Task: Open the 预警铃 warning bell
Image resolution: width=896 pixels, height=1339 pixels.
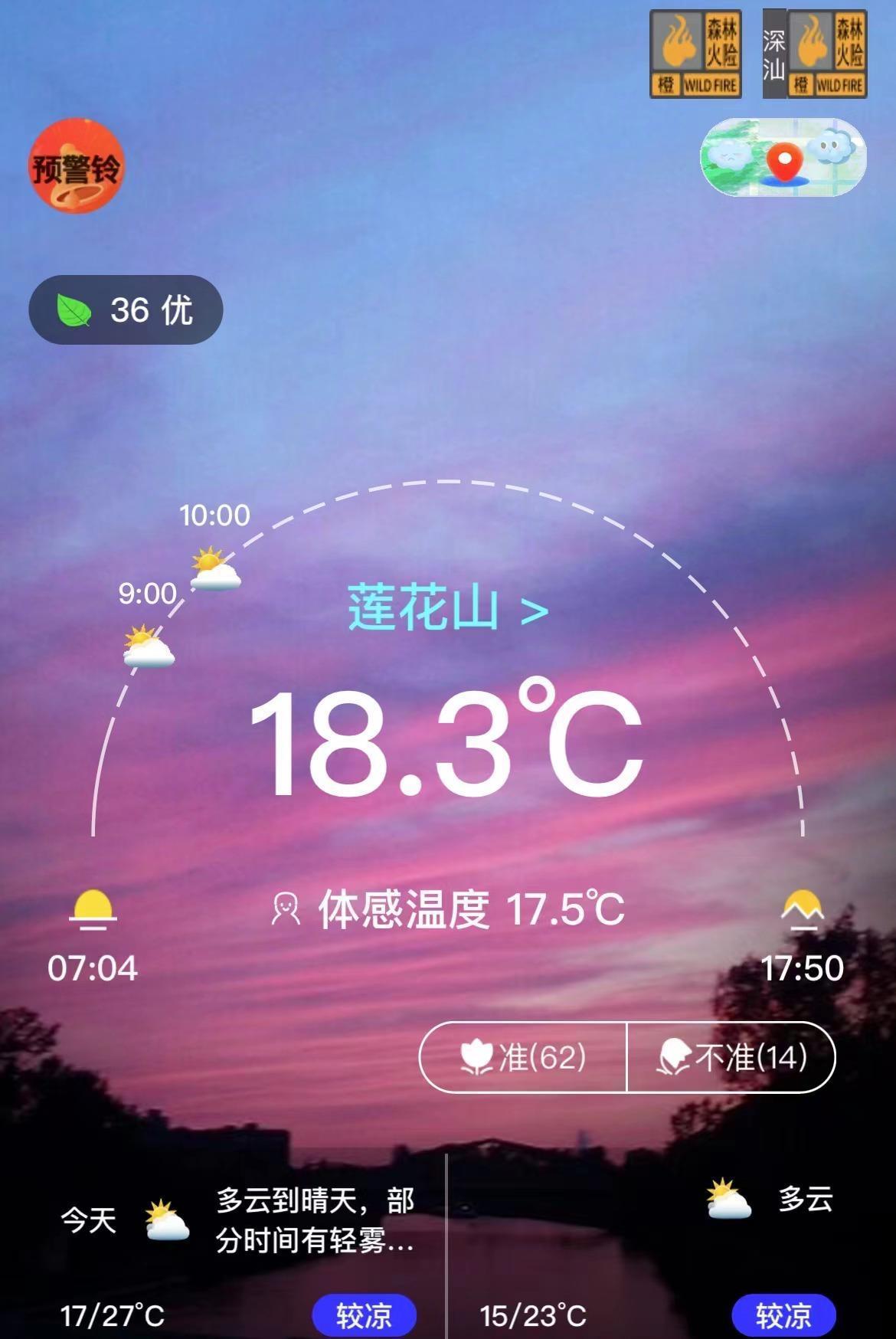Action: click(76, 166)
